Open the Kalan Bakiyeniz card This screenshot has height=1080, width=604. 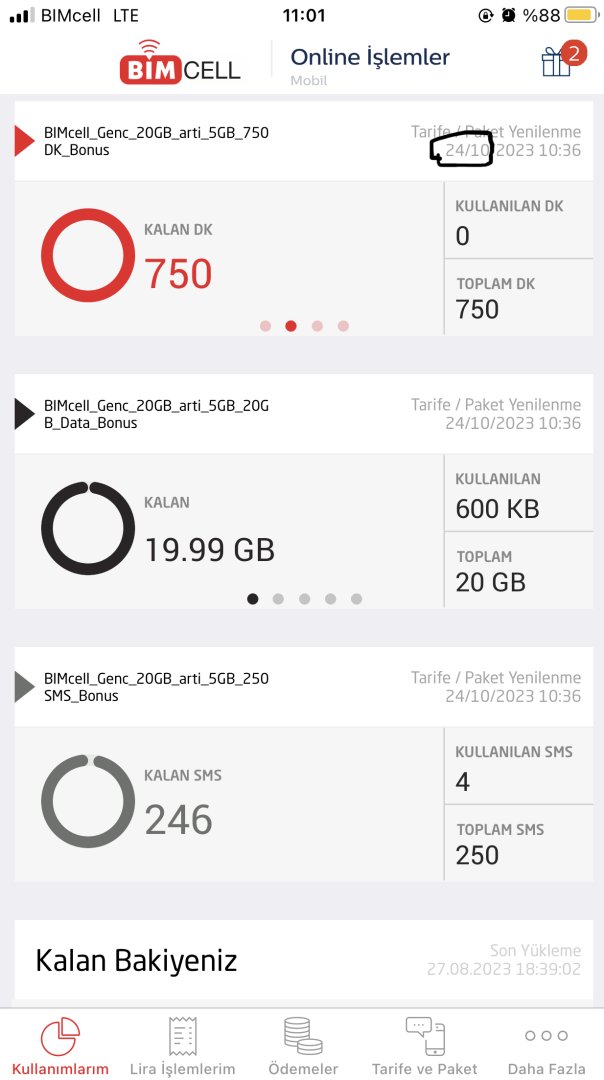point(302,961)
